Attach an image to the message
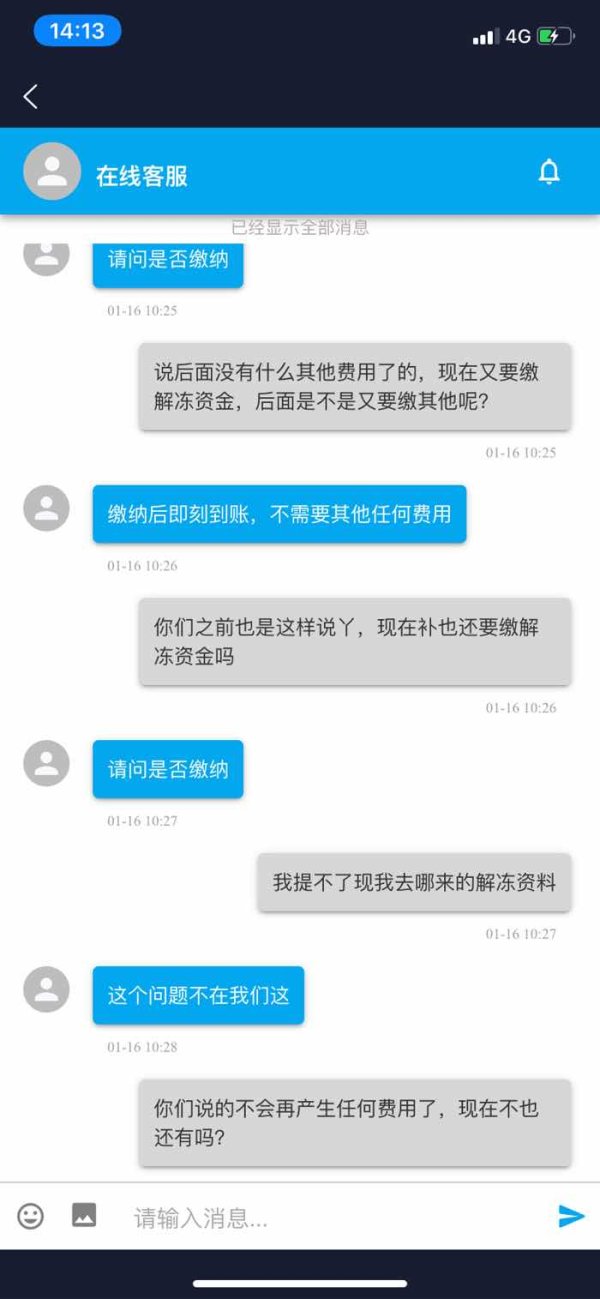600x1299 pixels. 84,1215
